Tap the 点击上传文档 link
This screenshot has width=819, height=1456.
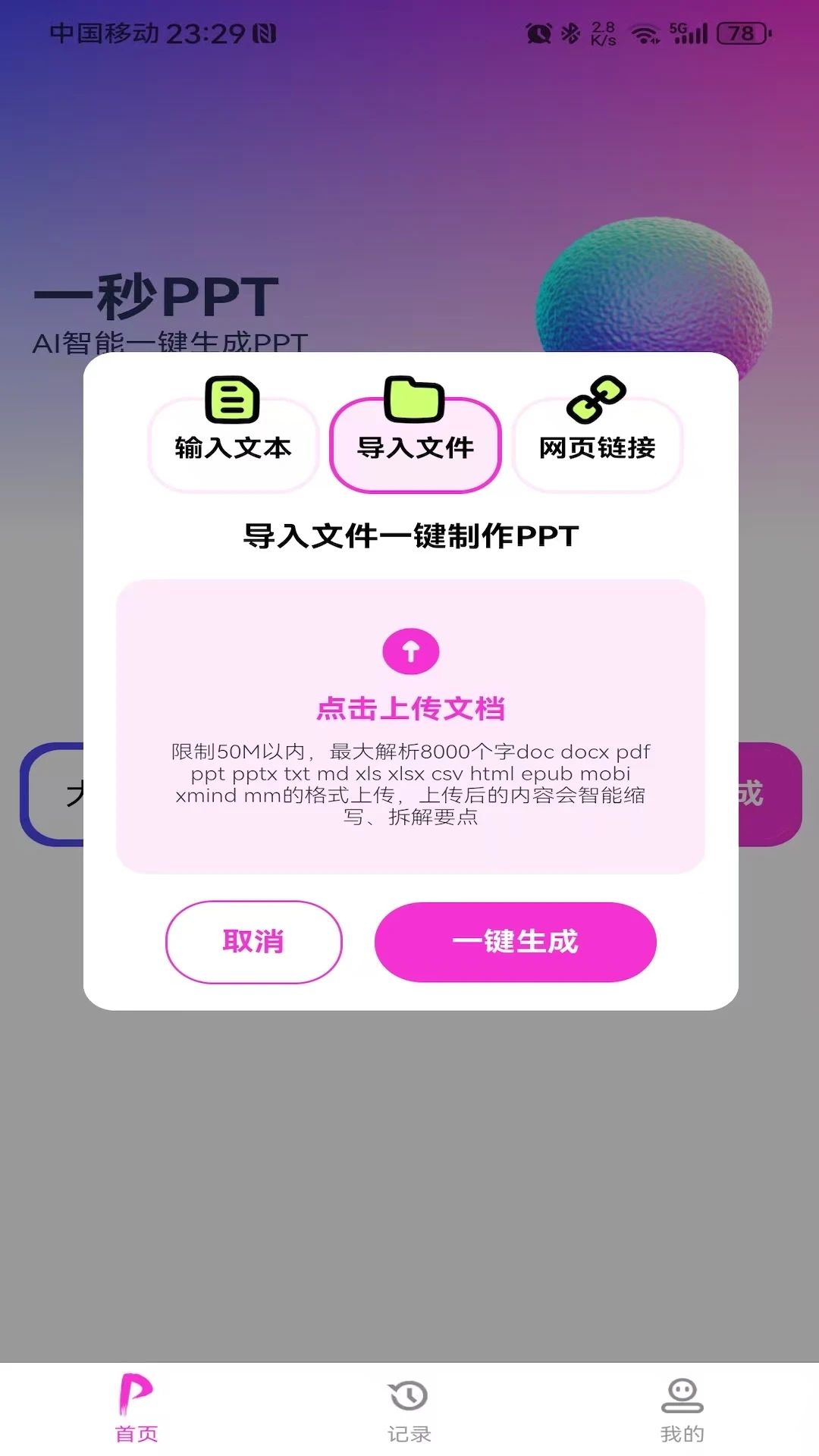click(x=410, y=709)
